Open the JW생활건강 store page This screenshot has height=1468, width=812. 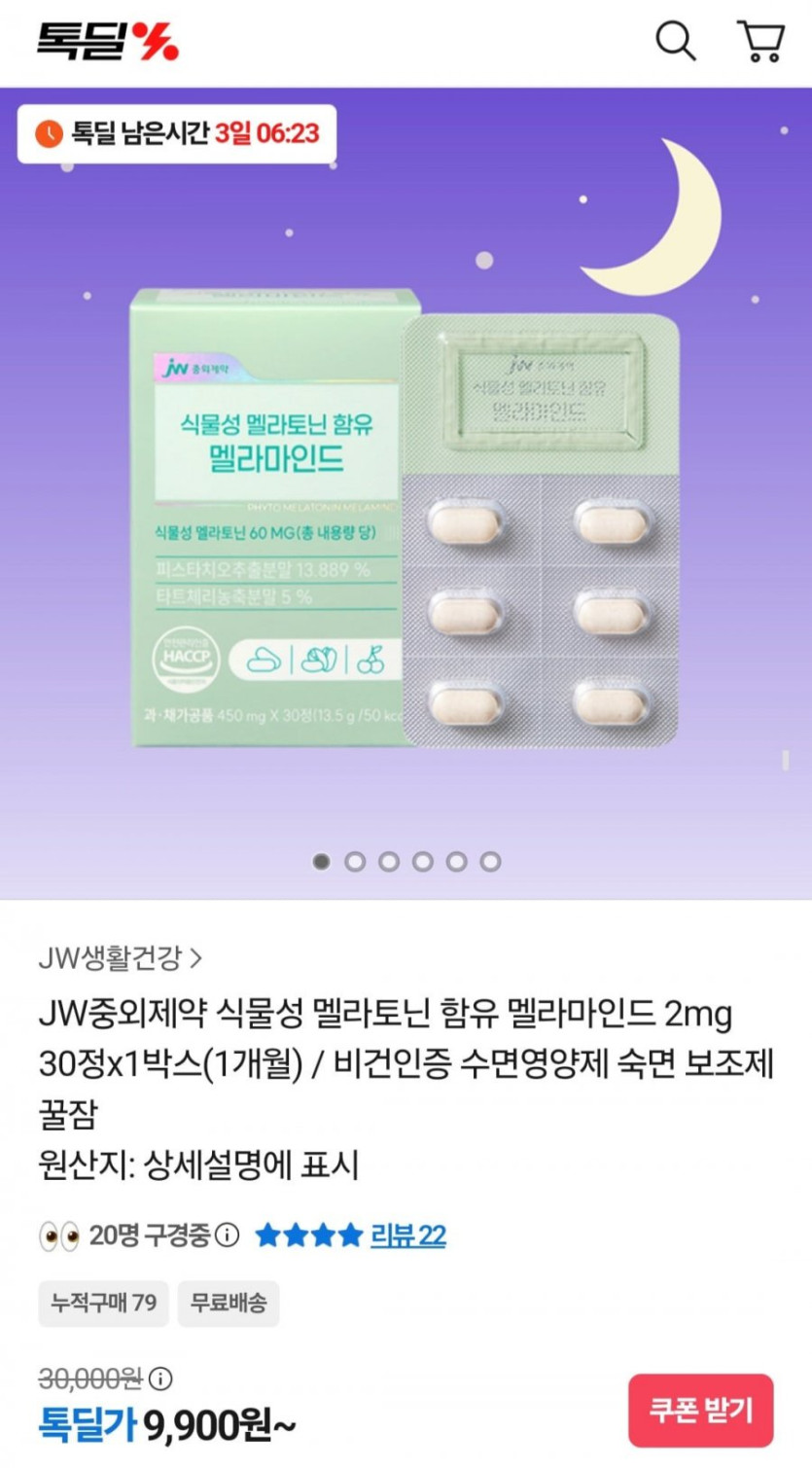(x=121, y=958)
